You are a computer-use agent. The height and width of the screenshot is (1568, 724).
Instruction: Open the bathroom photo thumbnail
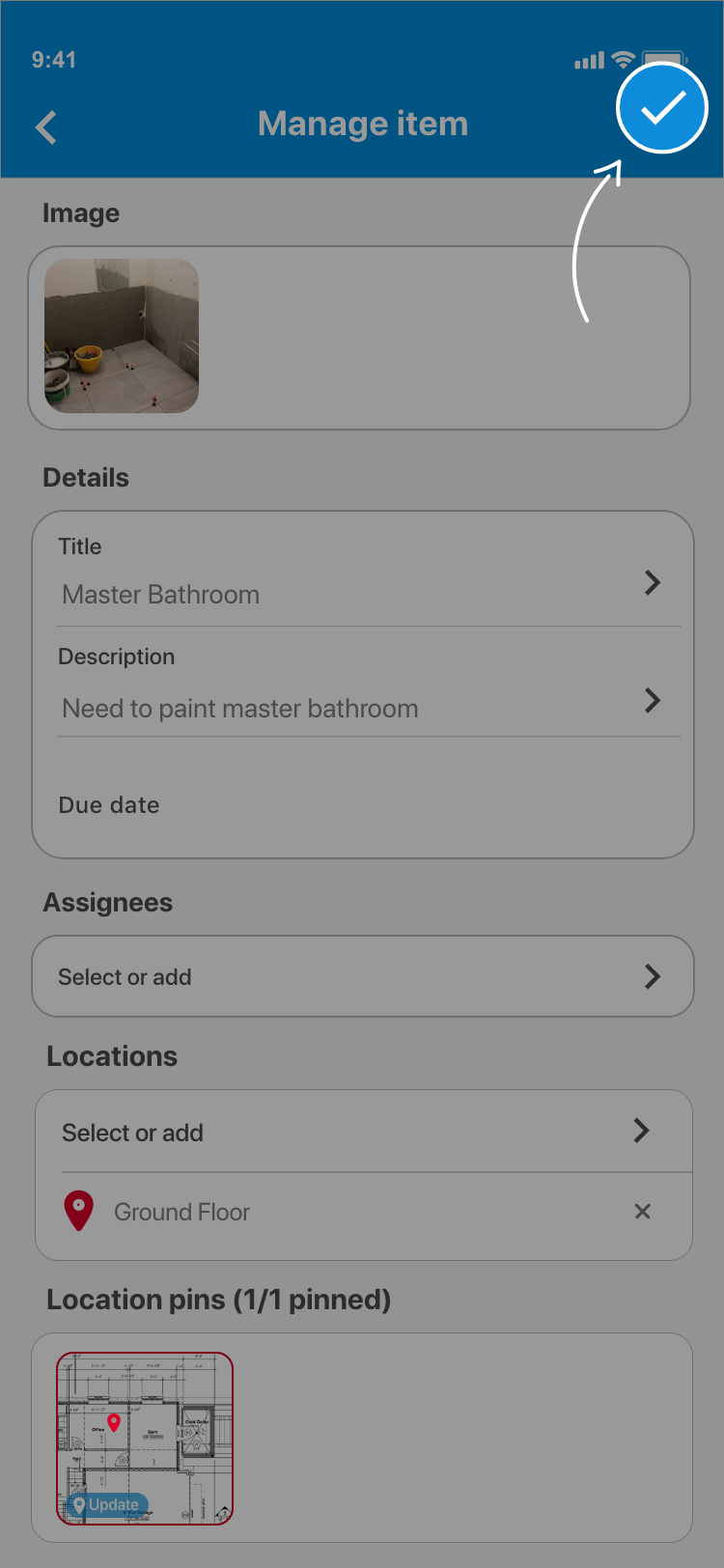[122, 335]
